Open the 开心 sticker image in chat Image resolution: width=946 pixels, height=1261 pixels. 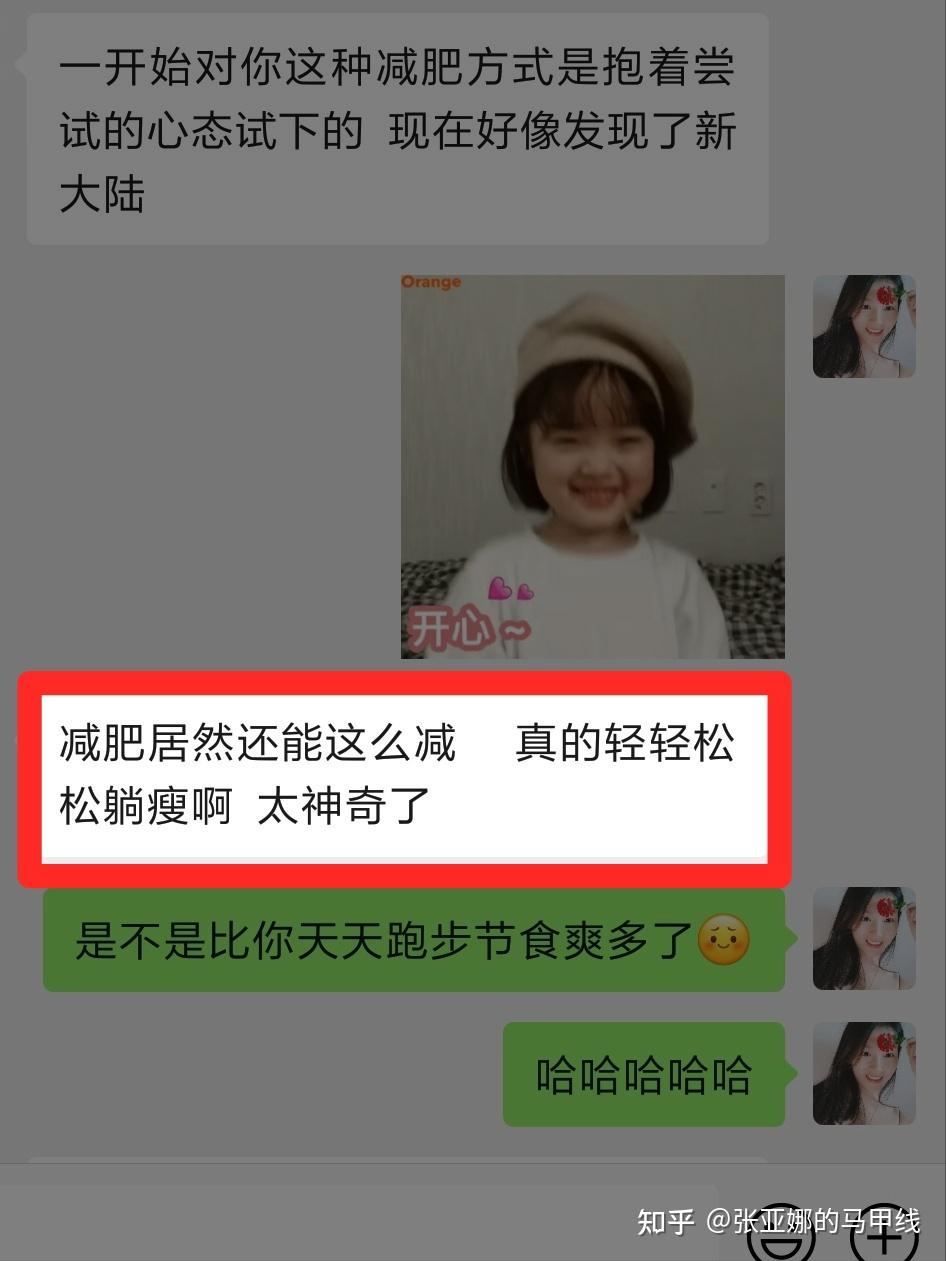592,466
